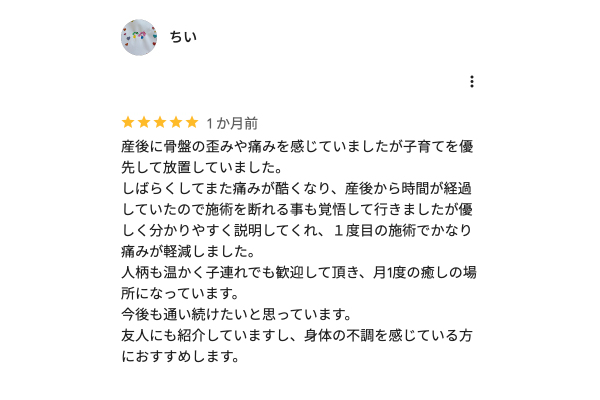
Task: Tap the reviewer name ちい
Action: (x=183, y=37)
